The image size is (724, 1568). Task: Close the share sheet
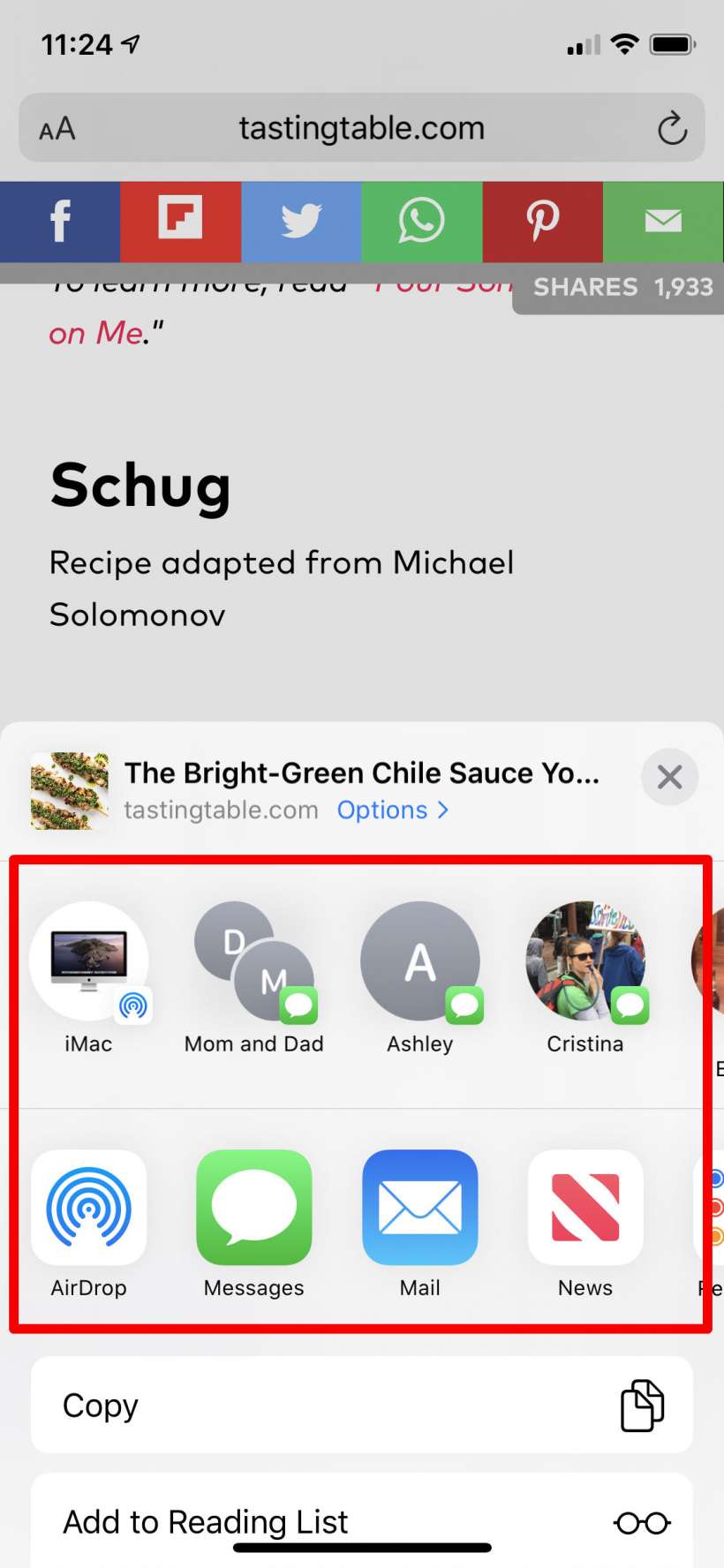[x=669, y=777]
